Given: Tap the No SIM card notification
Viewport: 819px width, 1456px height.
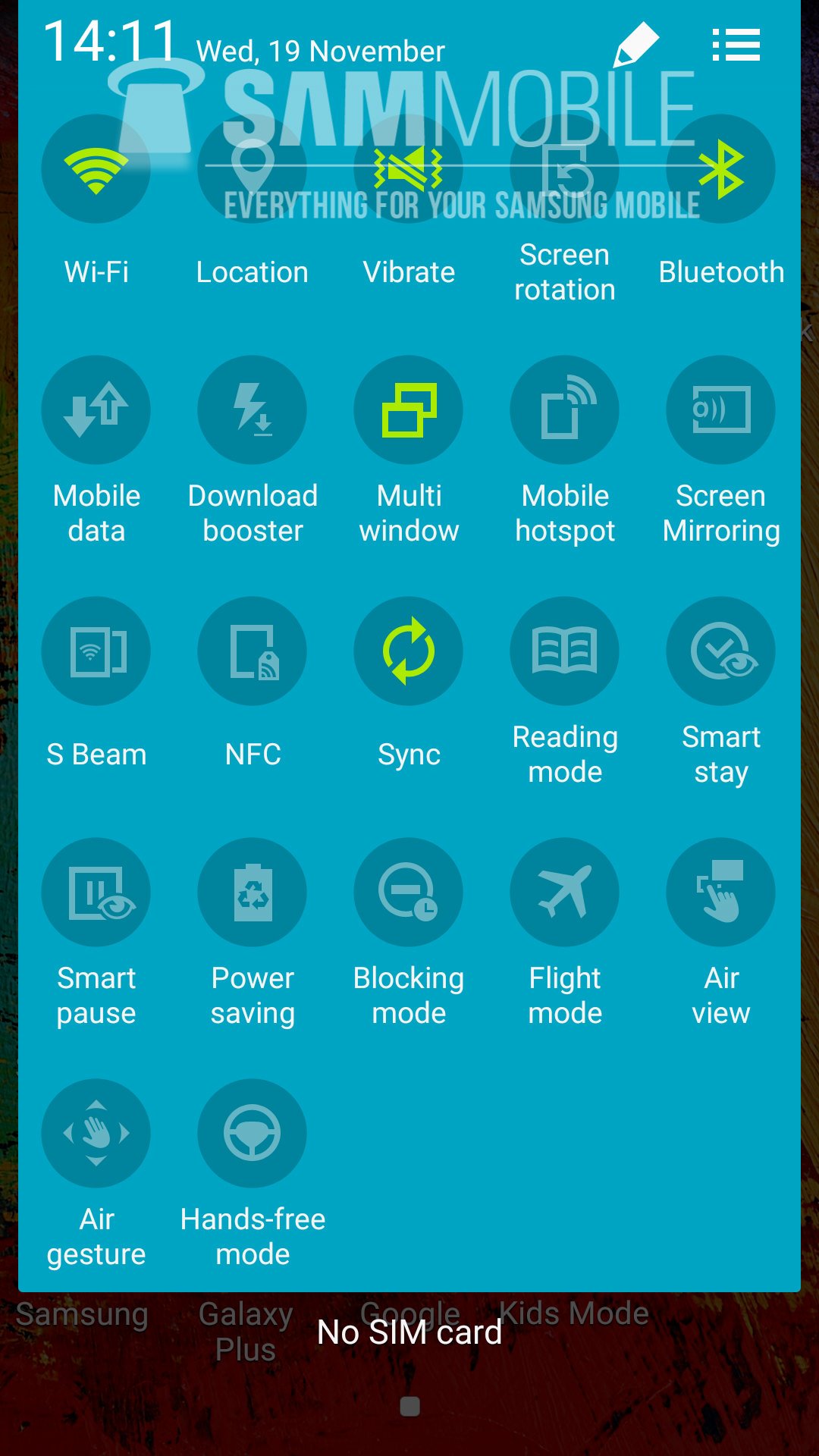Looking at the screenshot, I should 409,1332.
